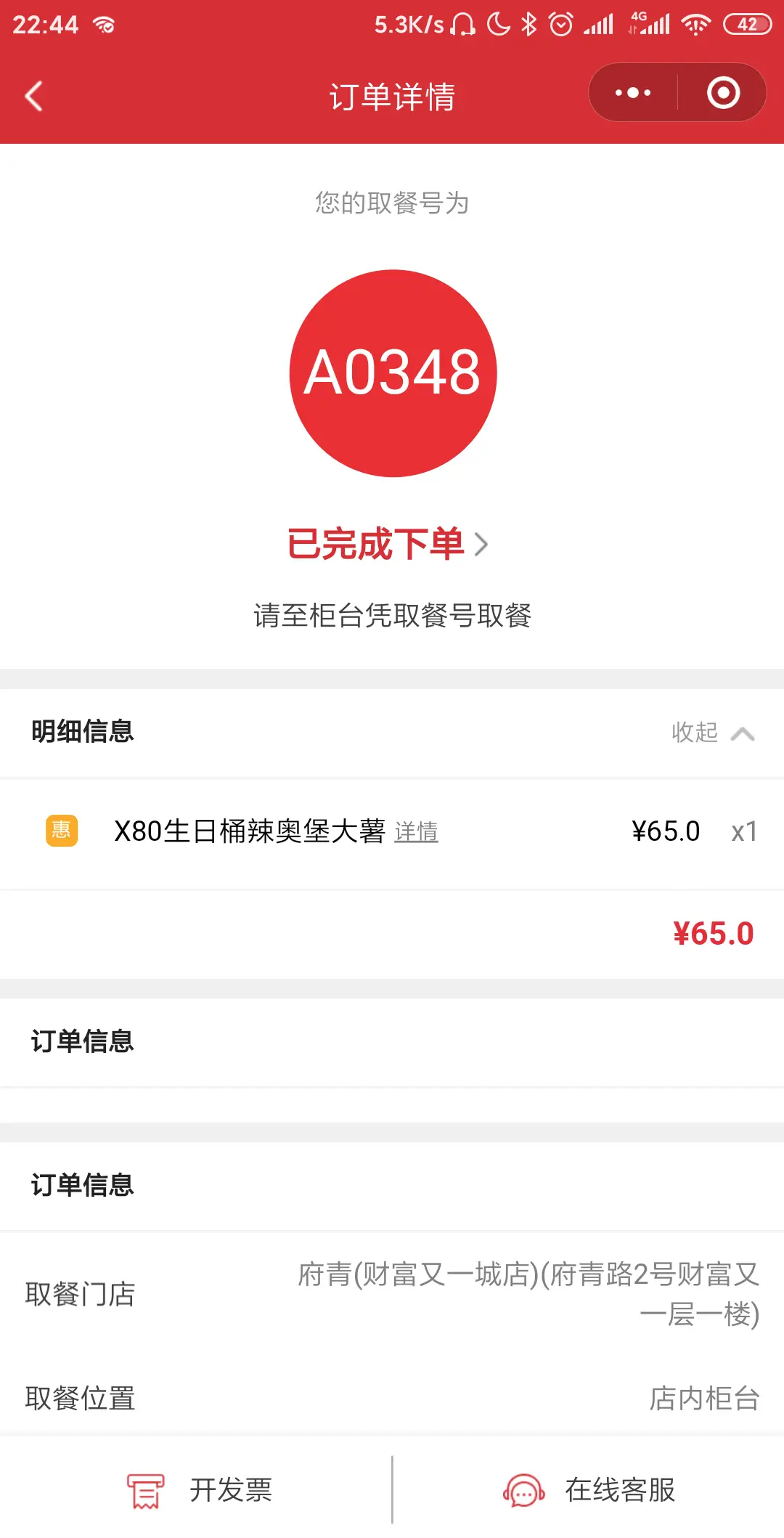Open the 已完成下单 order status

(x=388, y=544)
